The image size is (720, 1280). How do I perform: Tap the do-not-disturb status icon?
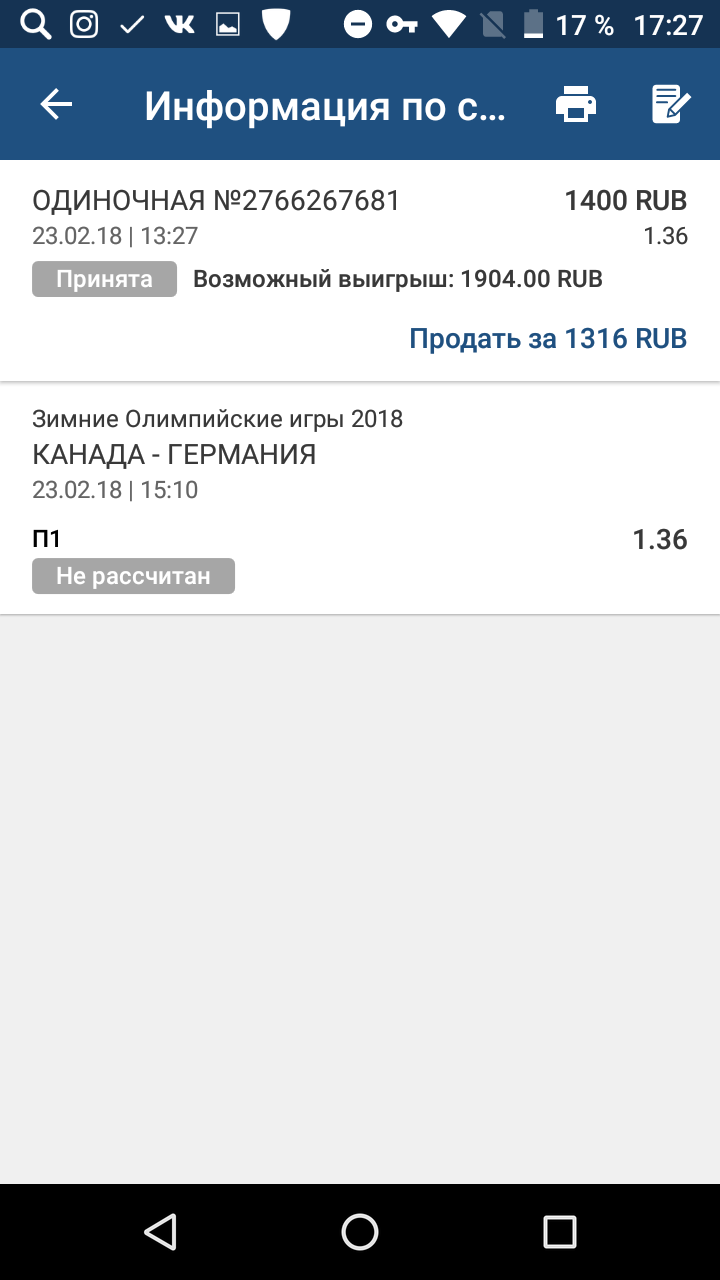click(x=360, y=24)
